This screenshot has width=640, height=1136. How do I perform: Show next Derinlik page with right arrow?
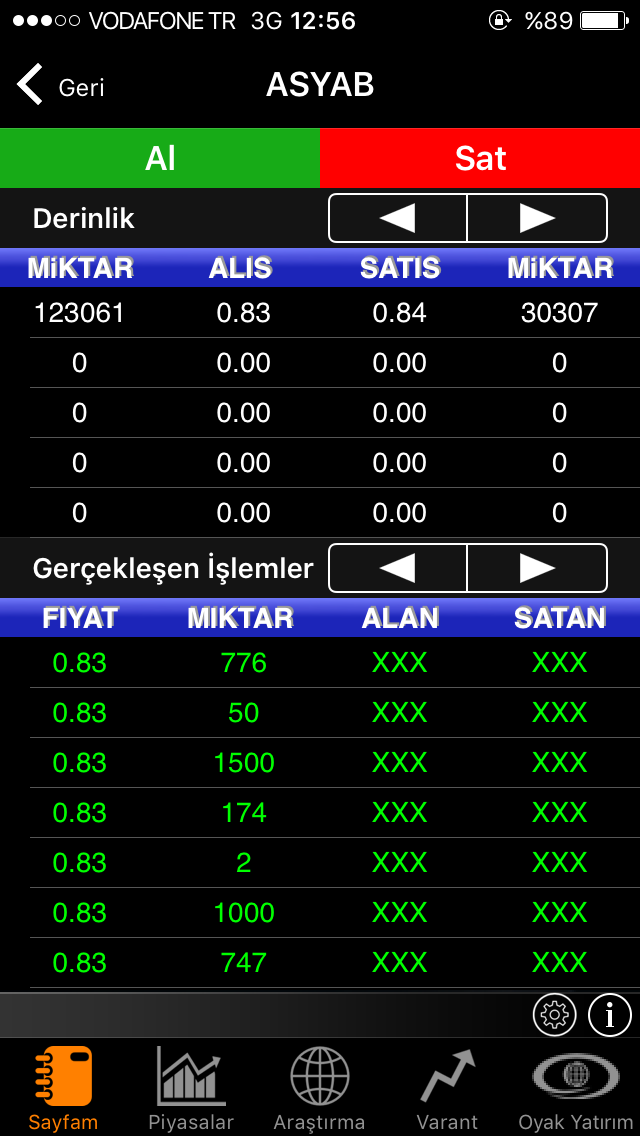(x=537, y=218)
